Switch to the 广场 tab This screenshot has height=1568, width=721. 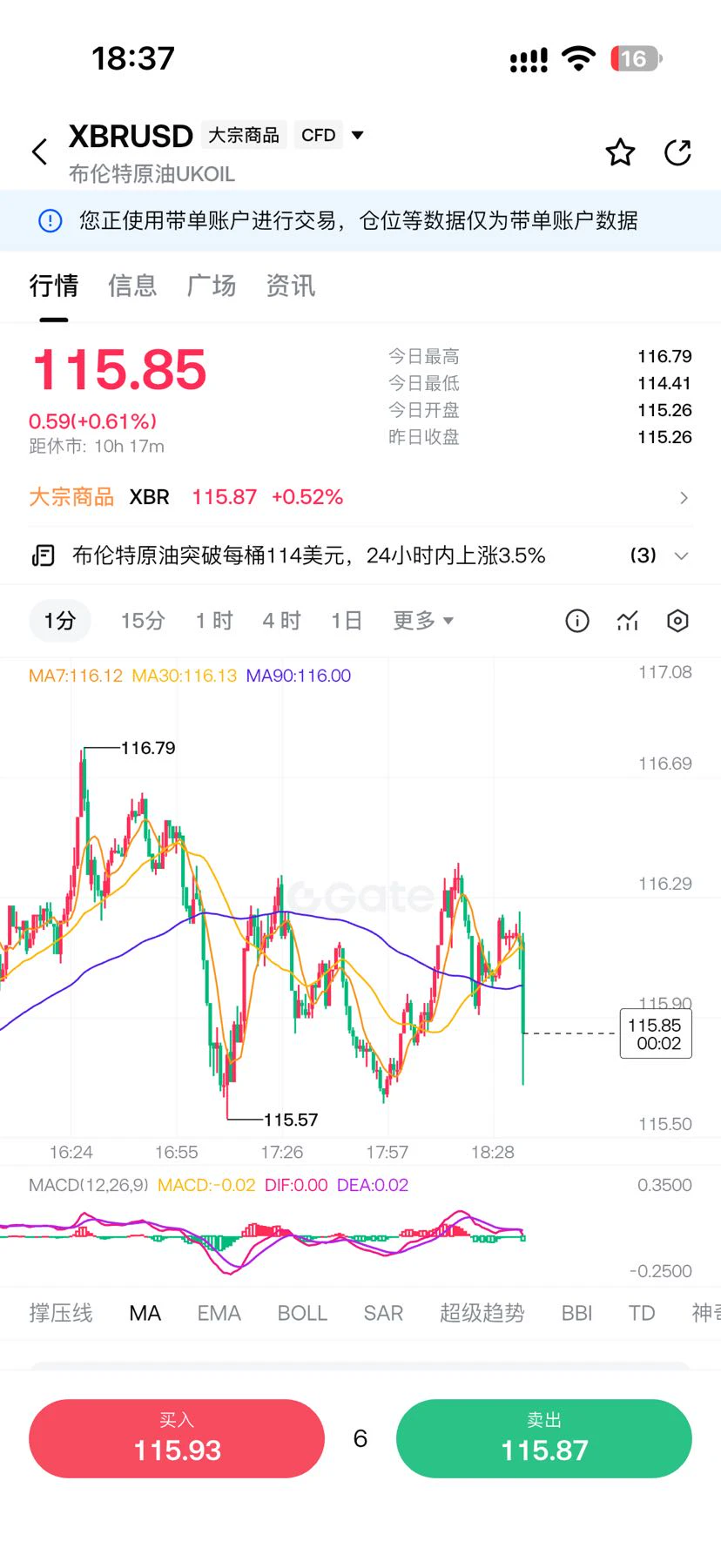pos(212,286)
